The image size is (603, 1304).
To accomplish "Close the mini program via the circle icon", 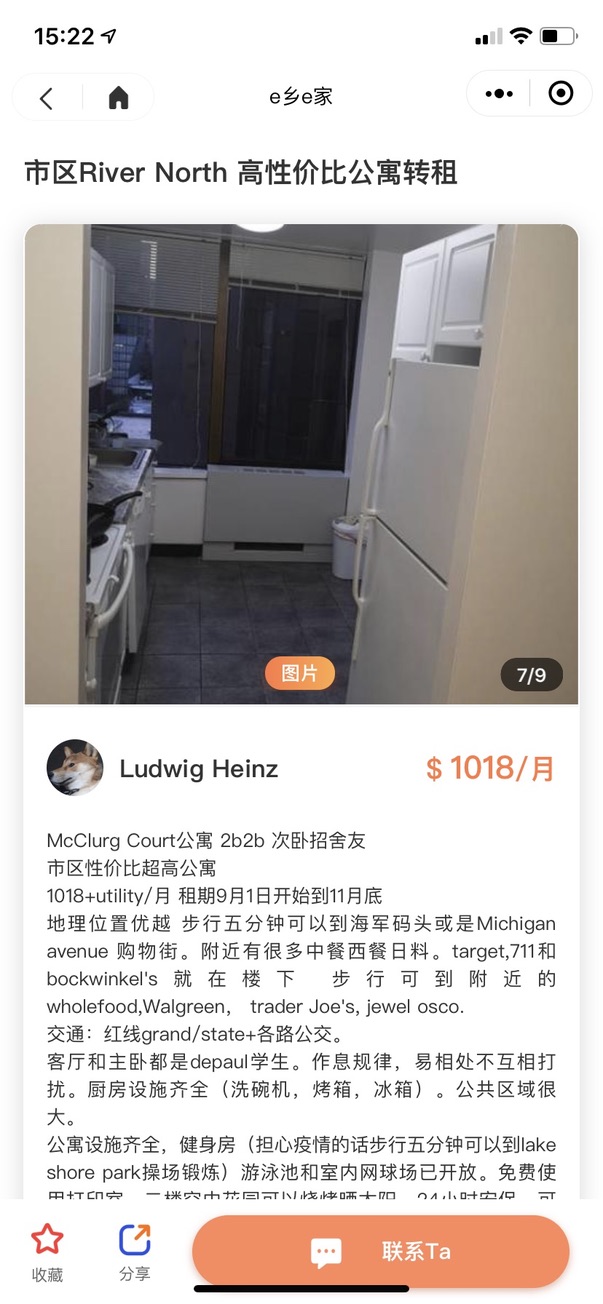I will (x=561, y=94).
